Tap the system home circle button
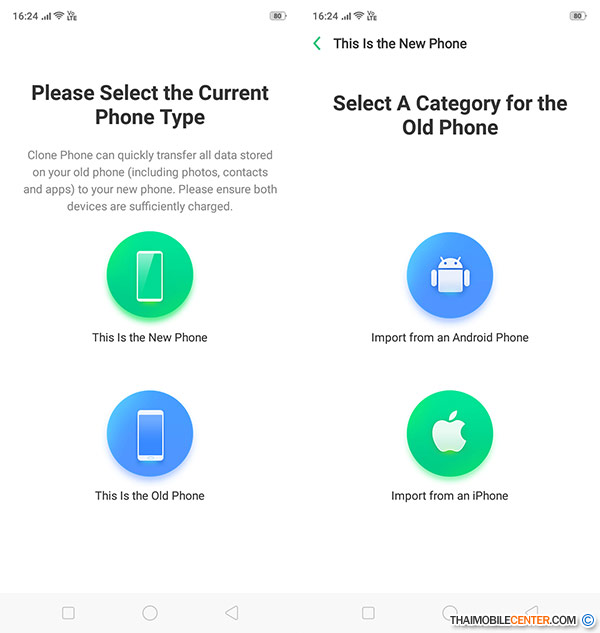Screen dimensions: 600x633 coord(150,612)
